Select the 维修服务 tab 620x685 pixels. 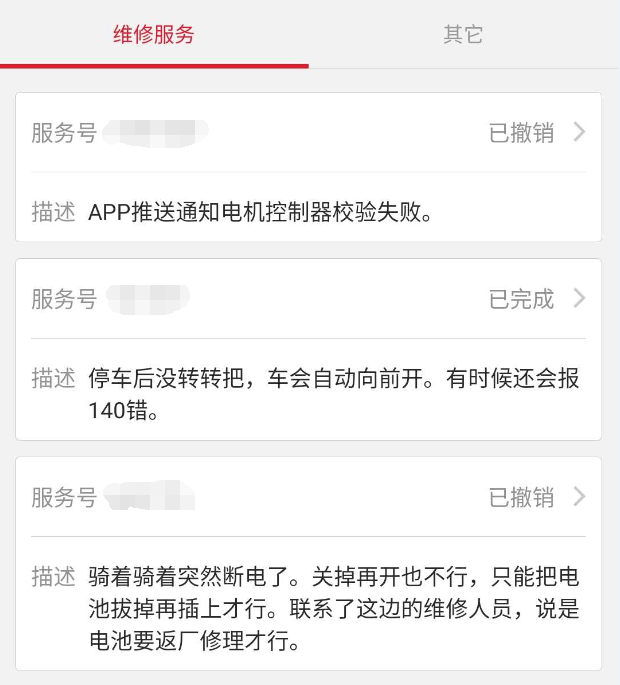pyautogui.click(x=154, y=35)
